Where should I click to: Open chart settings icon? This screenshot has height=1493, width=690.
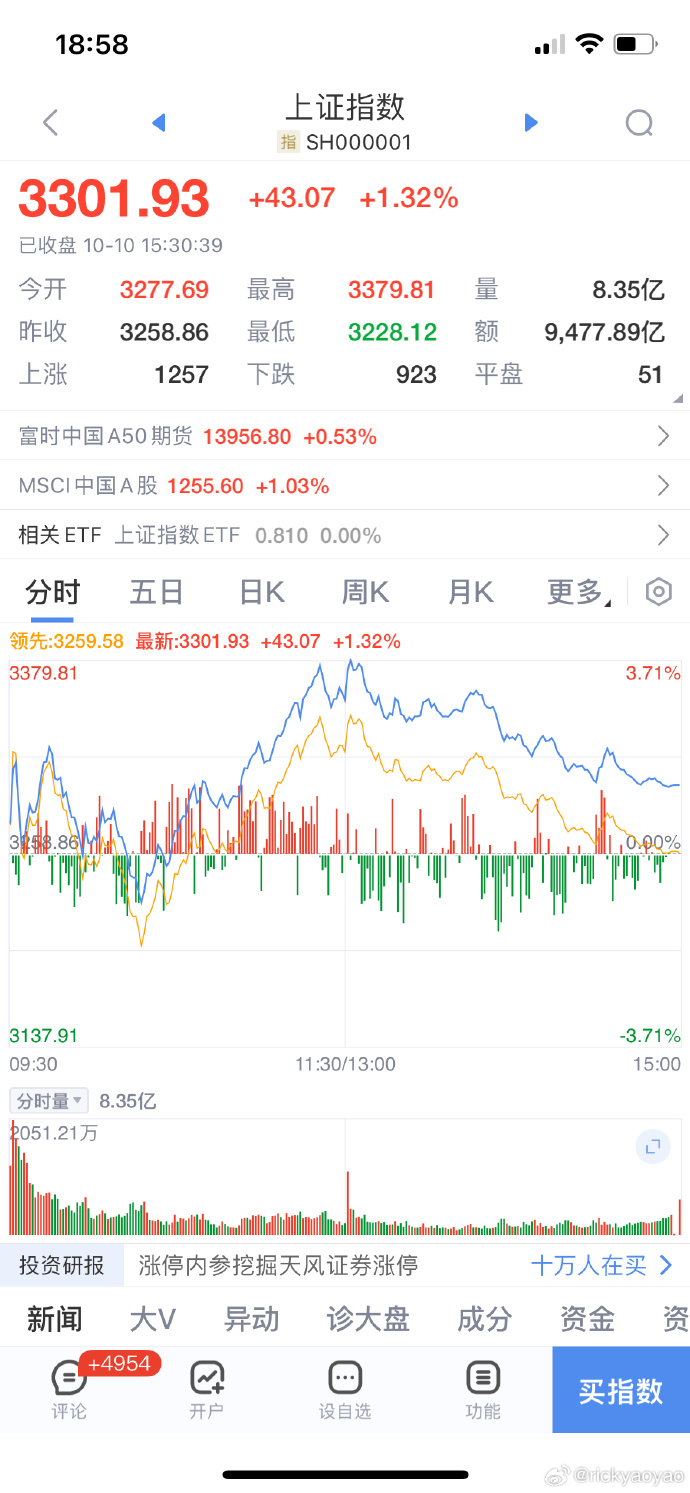click(658, 592)
